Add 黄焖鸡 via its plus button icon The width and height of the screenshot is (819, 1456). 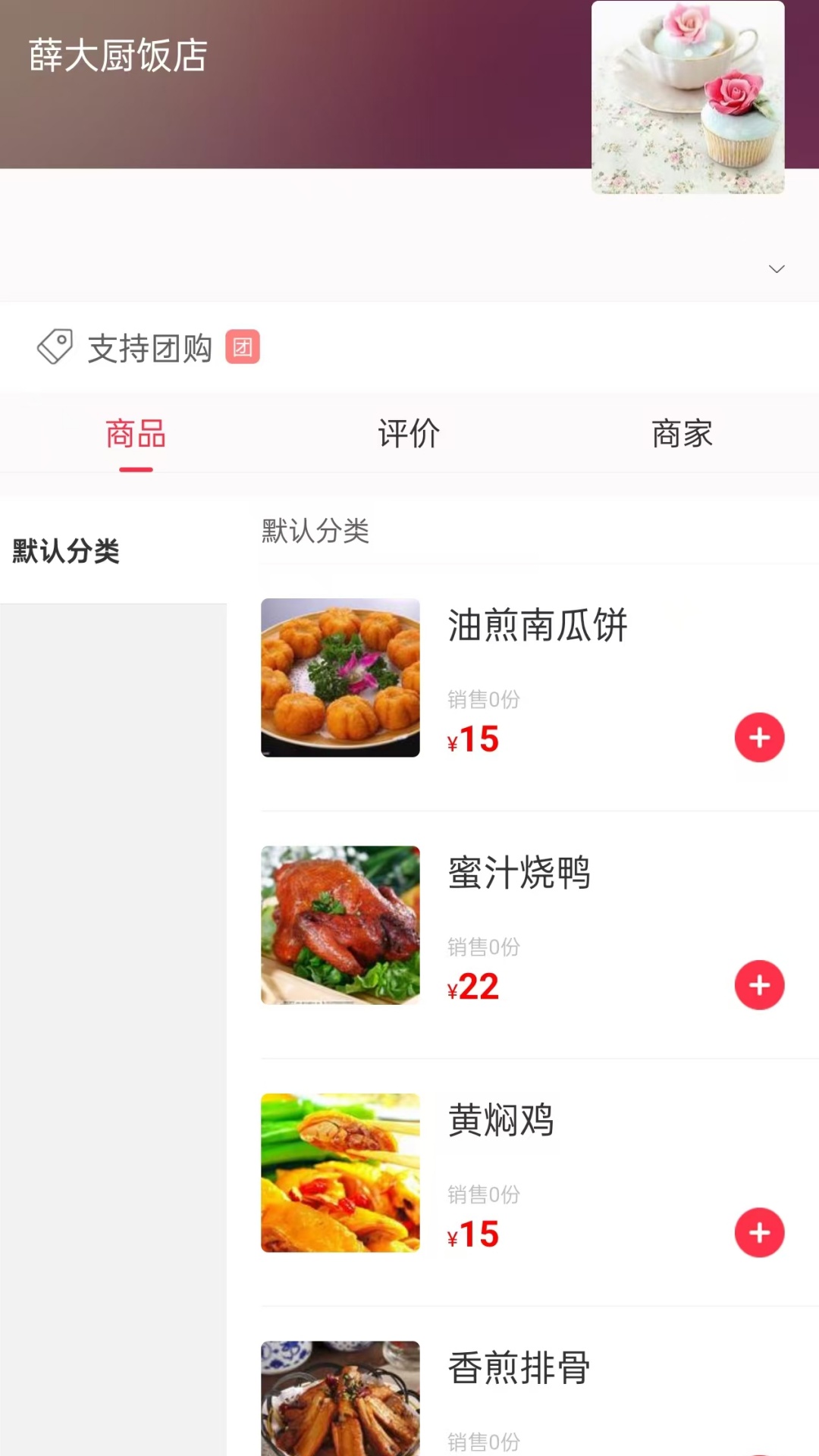[759, 1232]
